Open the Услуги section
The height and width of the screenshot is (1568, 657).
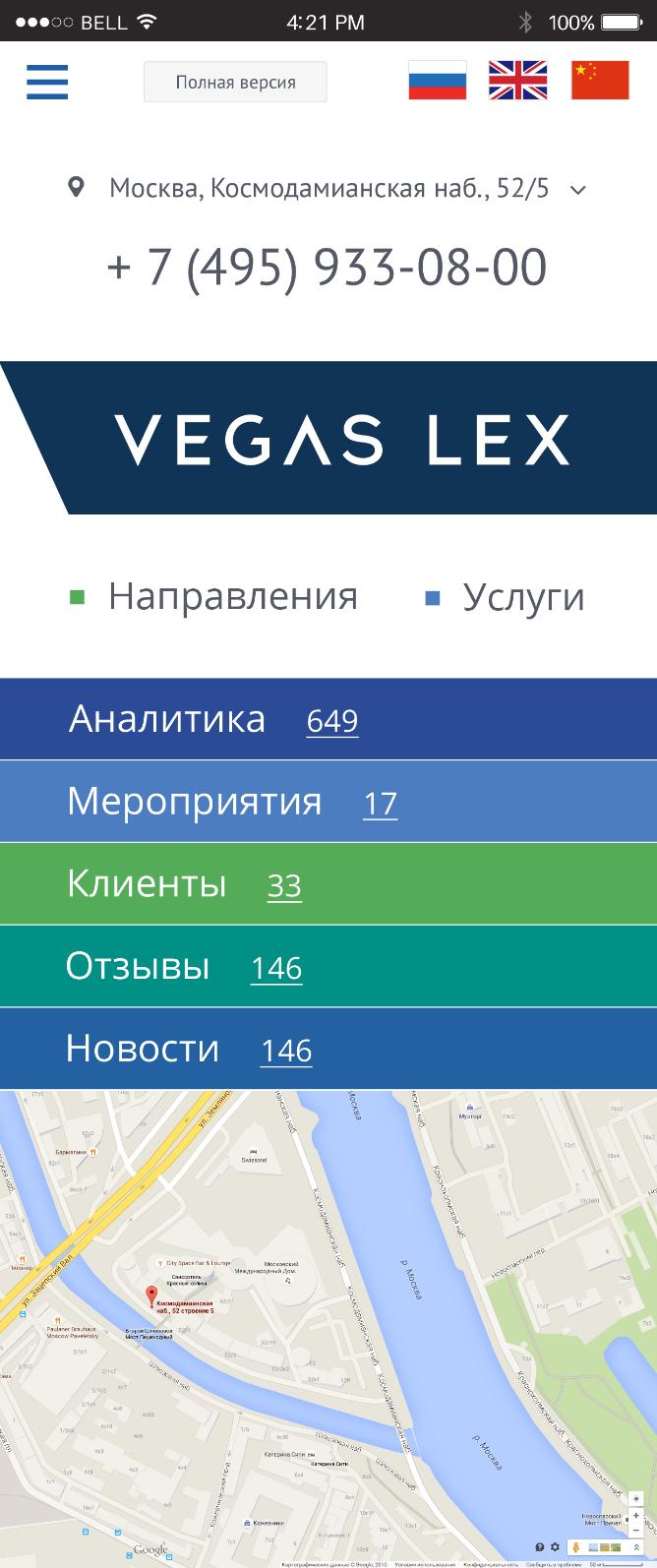523,597
